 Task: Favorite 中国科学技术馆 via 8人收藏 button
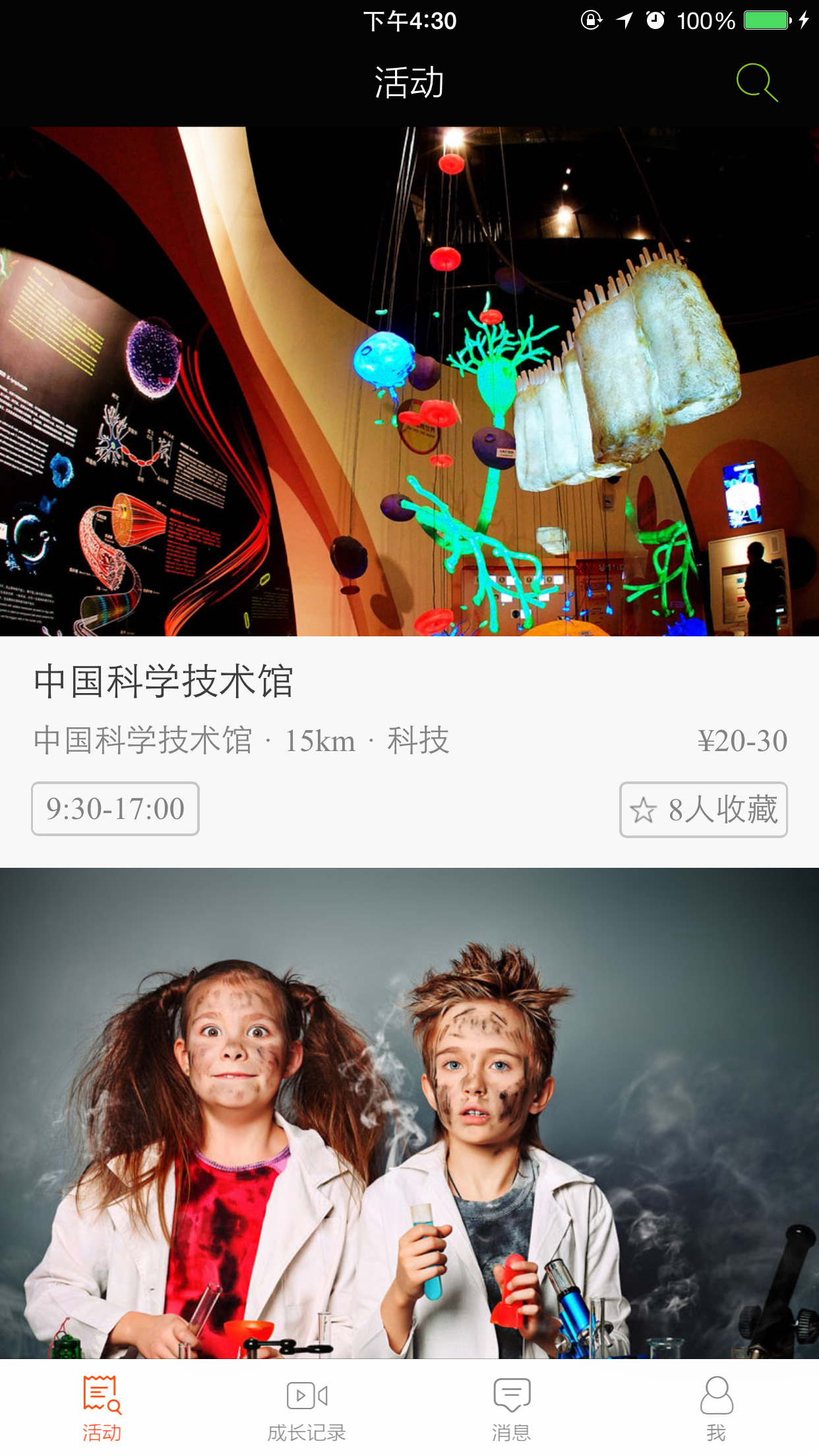click(703, 810)
